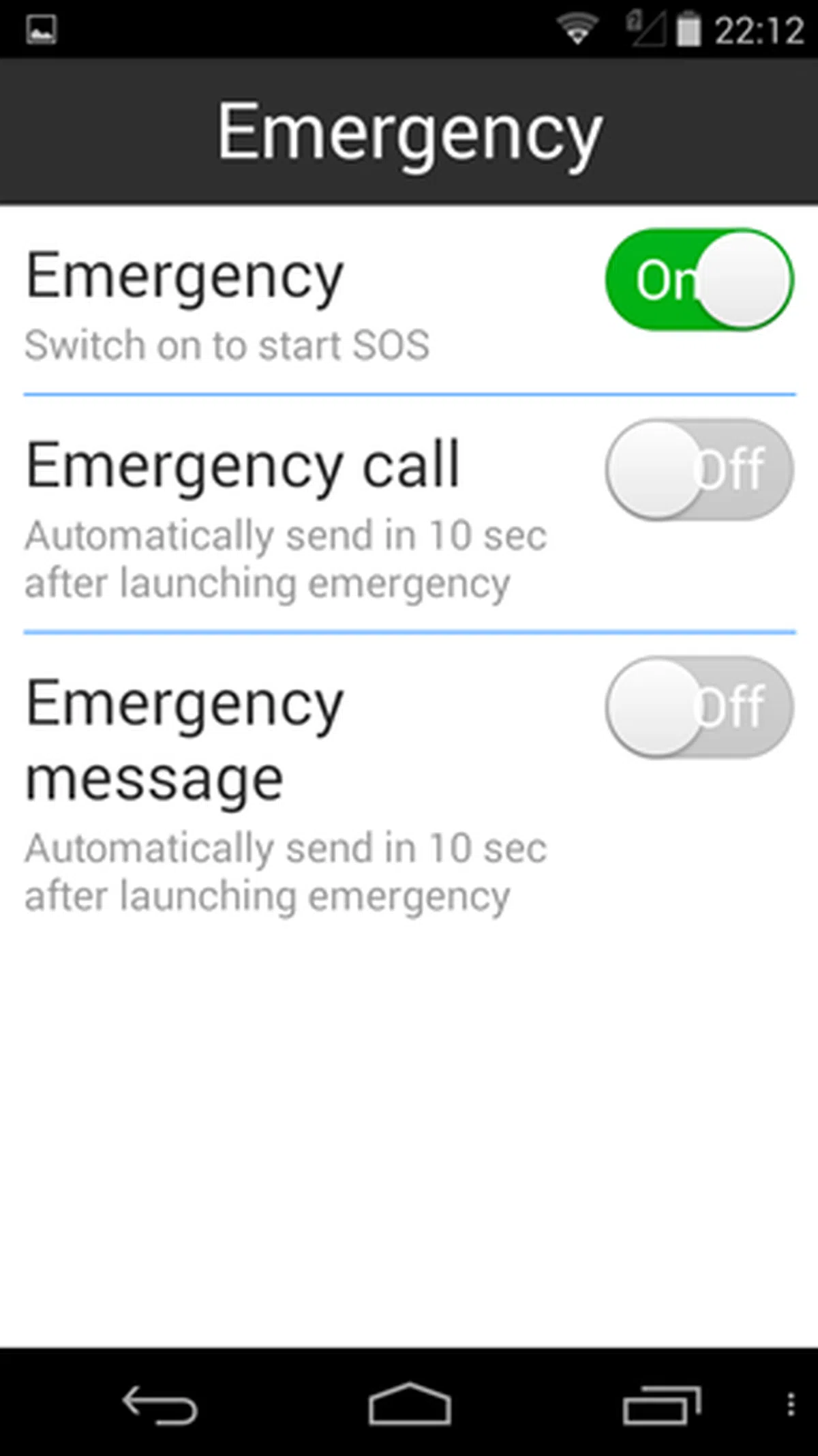Open the navigation bar overflow menu
Viewport: 818px width, 1456px height.
coord(790,1405)
